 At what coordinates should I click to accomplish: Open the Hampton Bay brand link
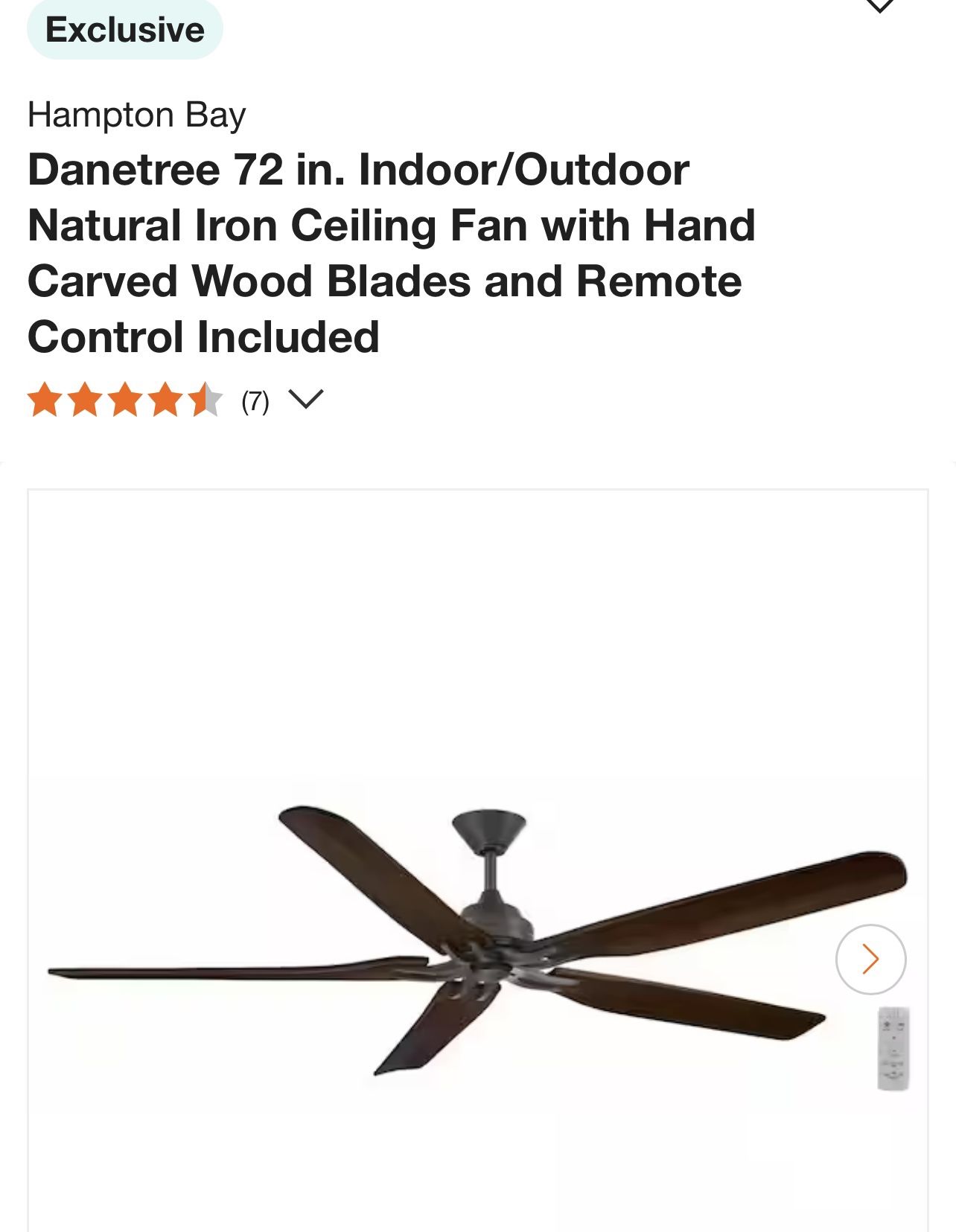(x=136, y=115)
